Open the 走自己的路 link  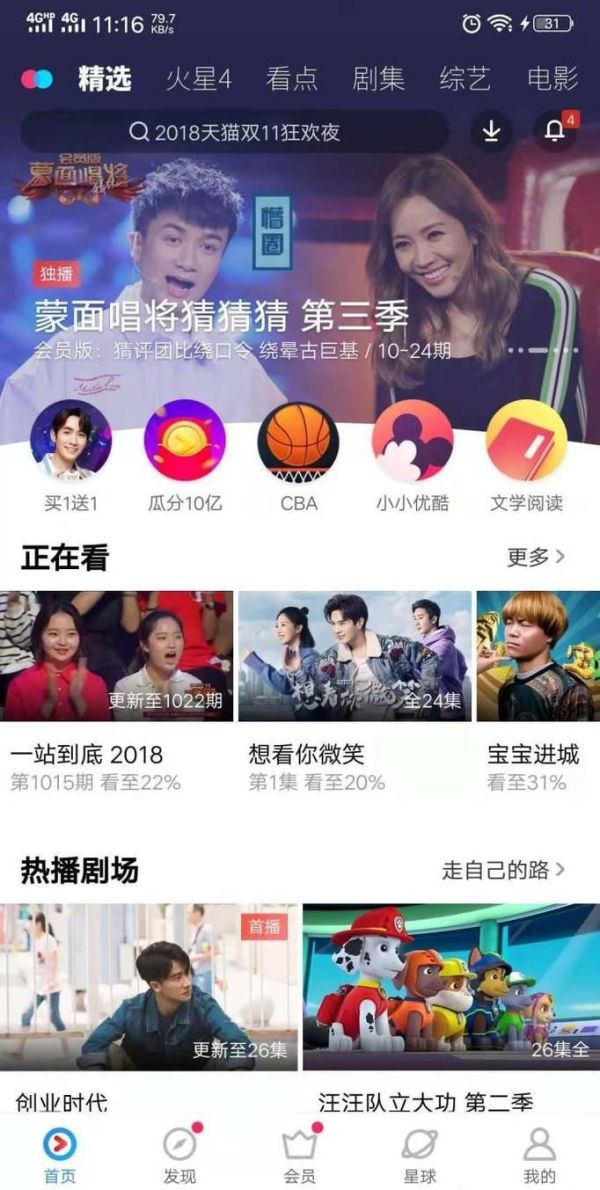click(504, 871)
